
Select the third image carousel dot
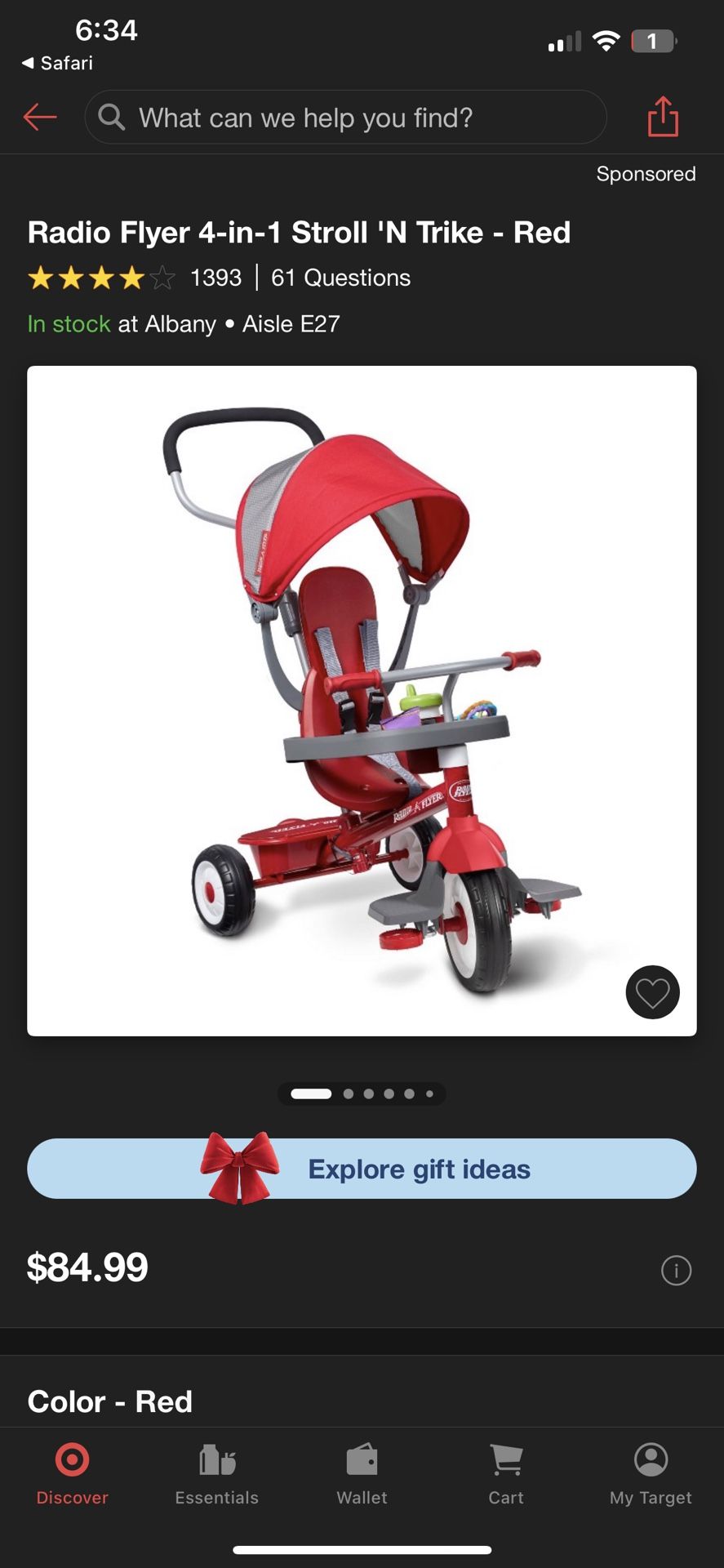pos(369,1094)
